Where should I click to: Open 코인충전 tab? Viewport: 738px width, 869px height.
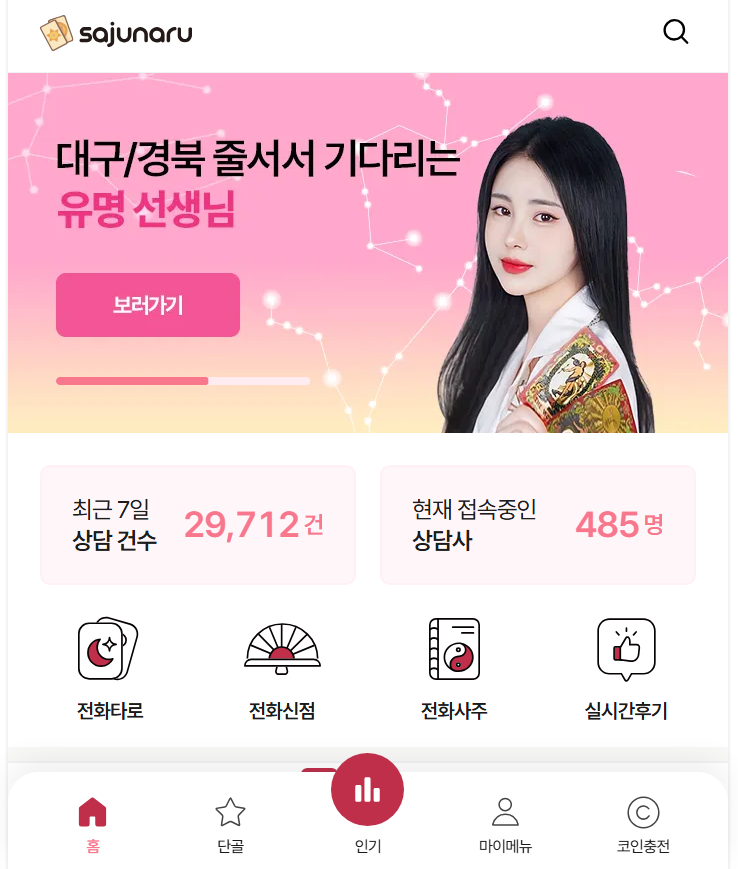(643, 824)
